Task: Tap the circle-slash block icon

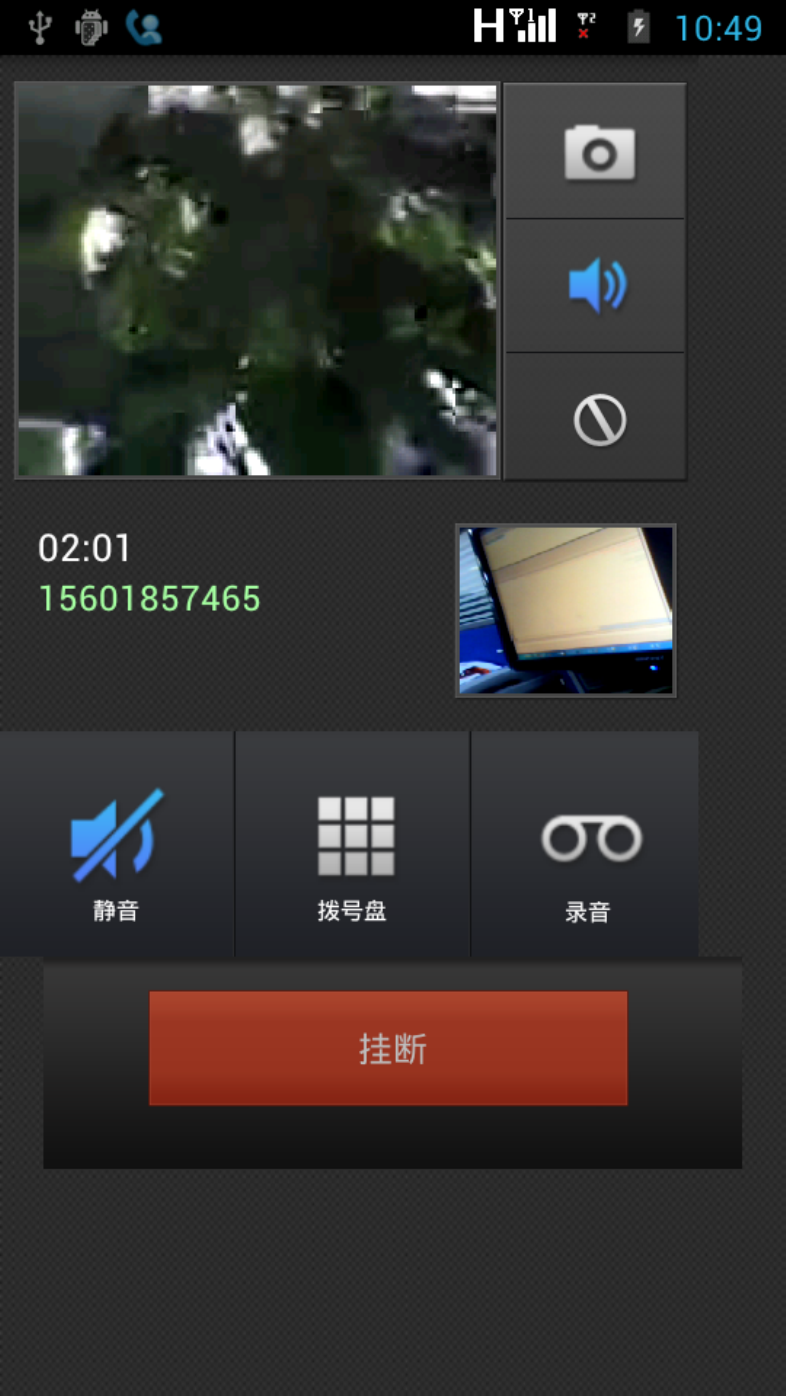Action: pyautogui.click(x=595, y=417)
